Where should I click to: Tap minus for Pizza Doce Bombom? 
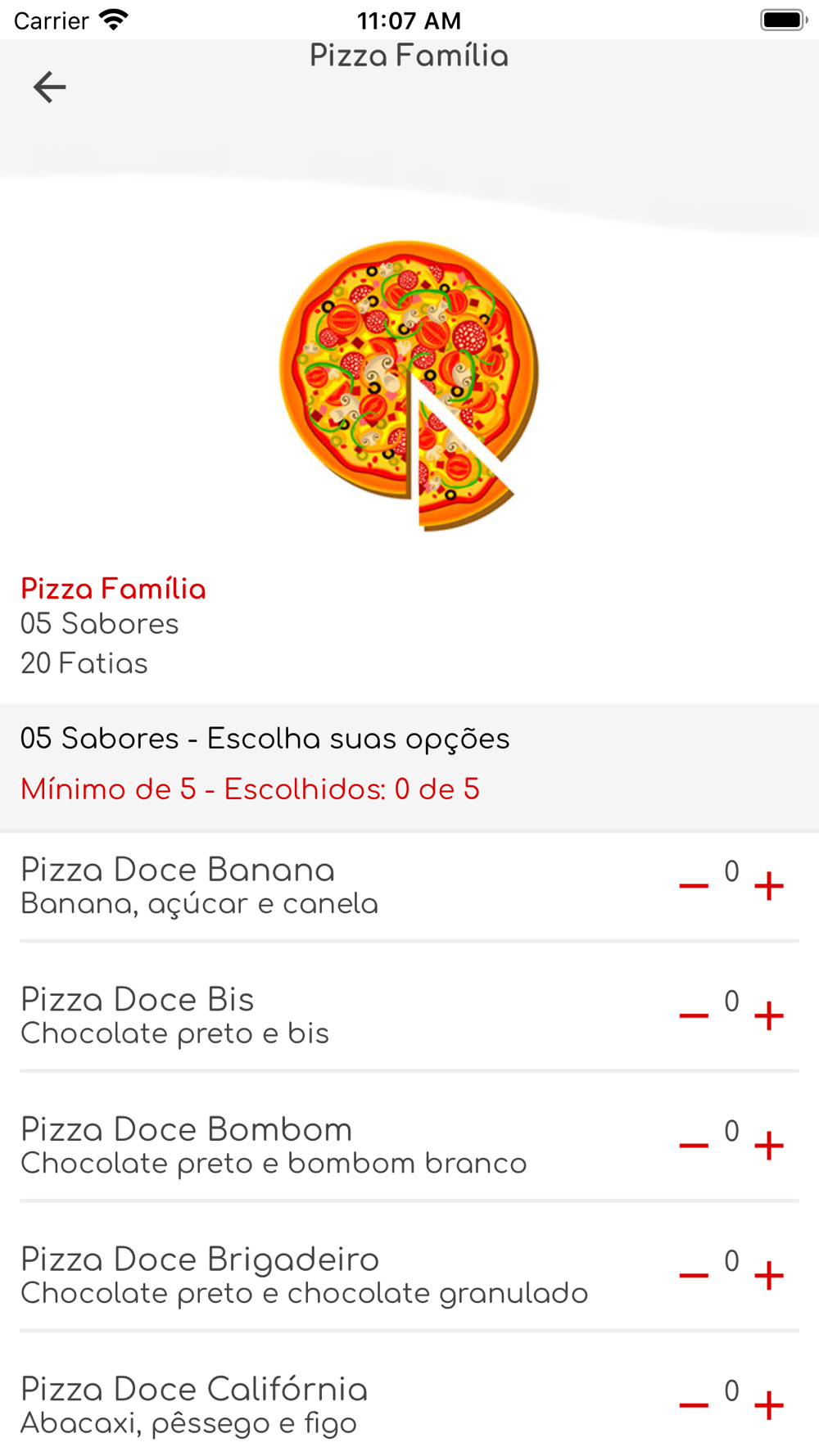point(694,1146)
